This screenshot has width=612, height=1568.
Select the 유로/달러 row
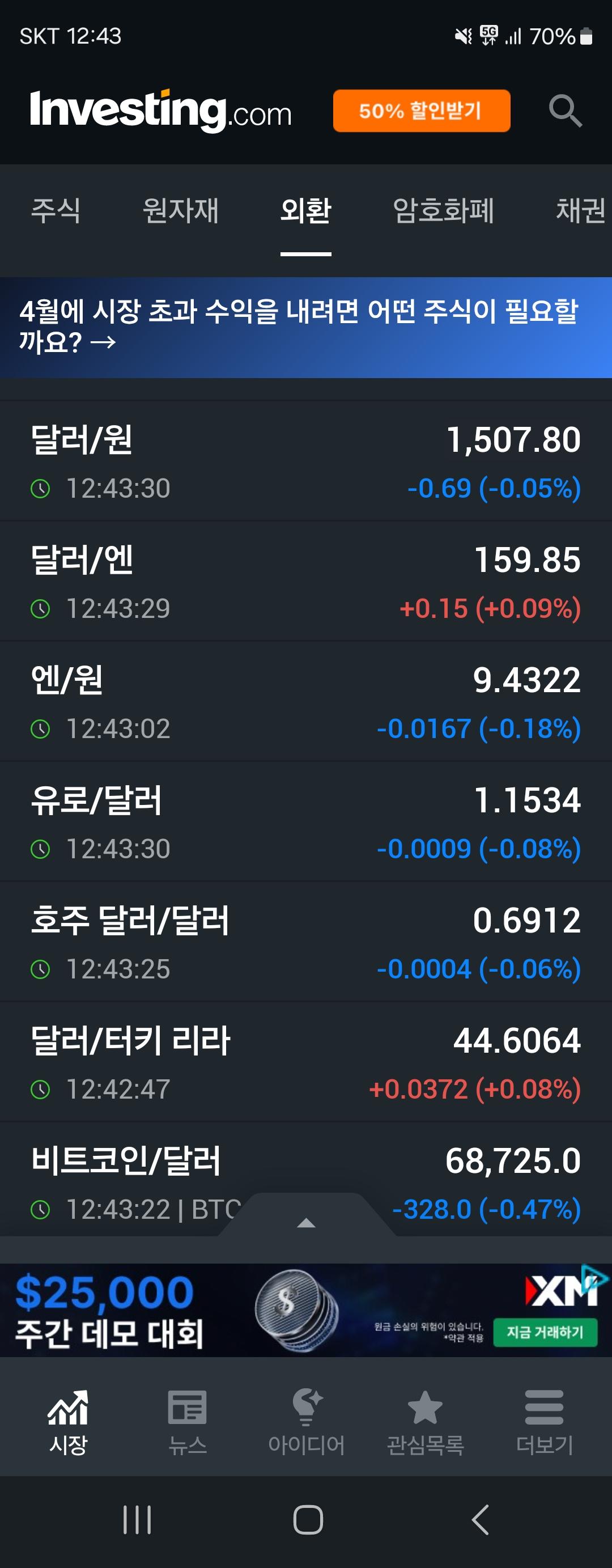pyautogui.click(x=305, y=822)
